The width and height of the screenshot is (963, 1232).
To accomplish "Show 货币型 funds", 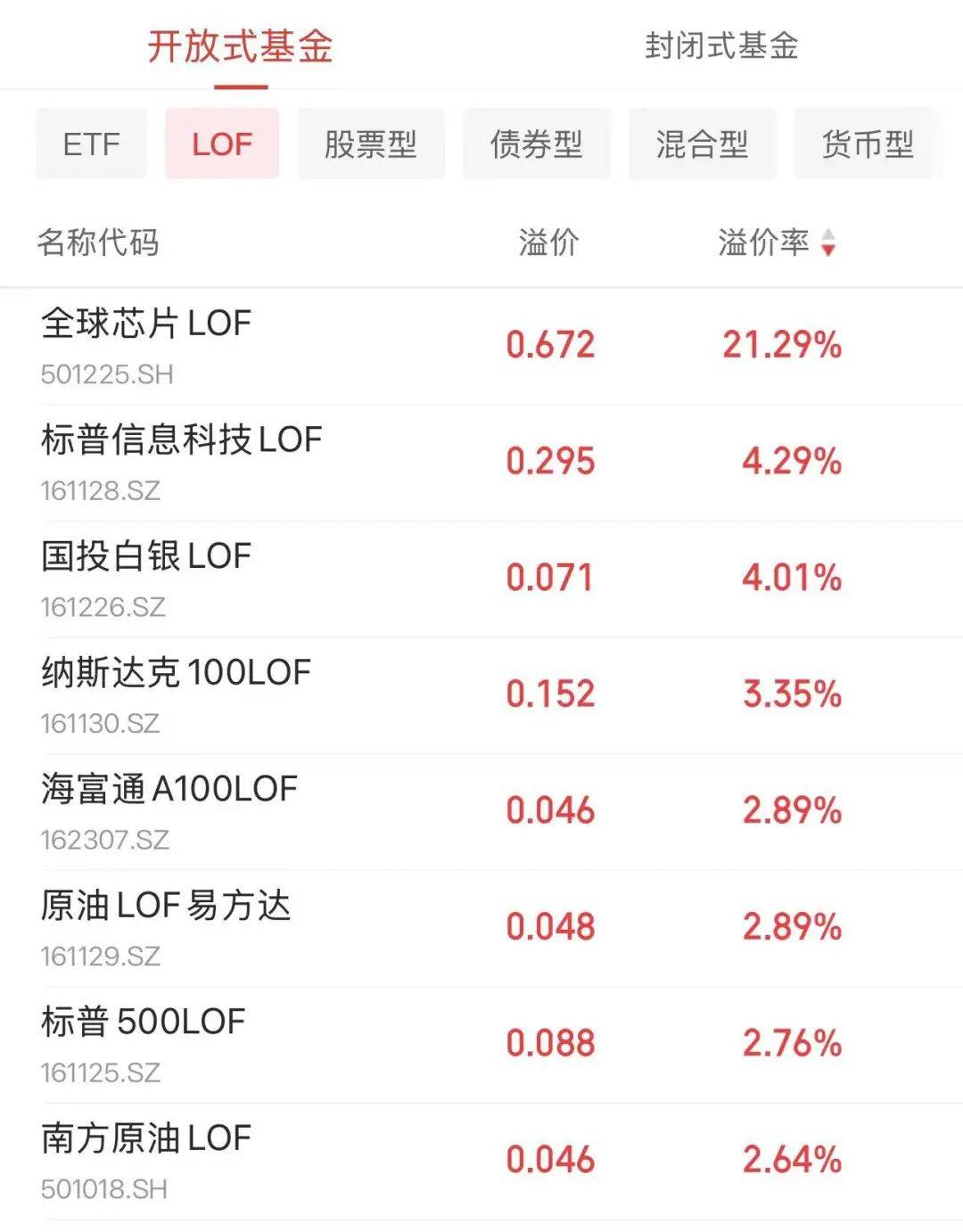I will [868, 144].
